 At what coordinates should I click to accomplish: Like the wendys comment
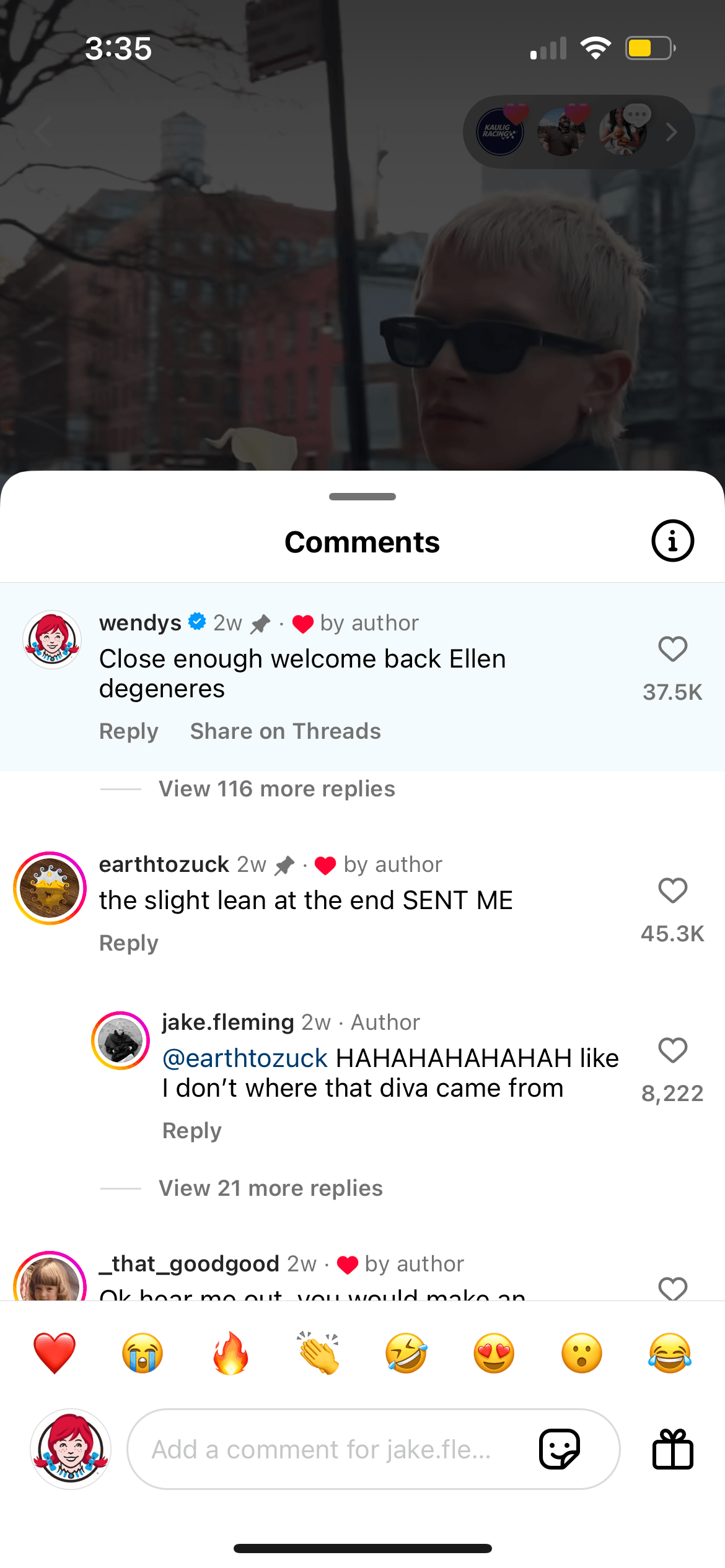coord(672,650)
